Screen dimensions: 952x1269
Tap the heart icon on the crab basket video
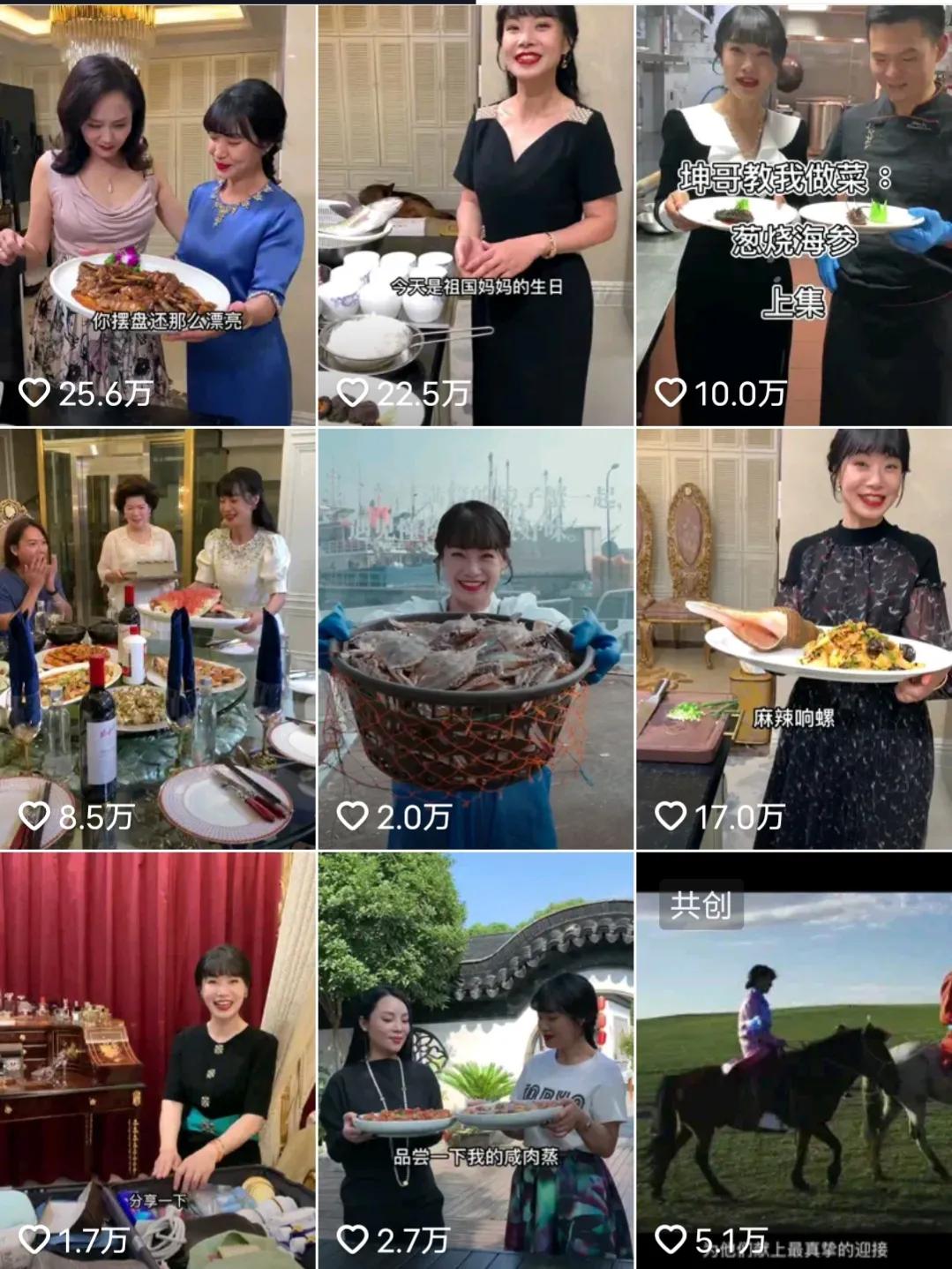click(x=352, y=816)
